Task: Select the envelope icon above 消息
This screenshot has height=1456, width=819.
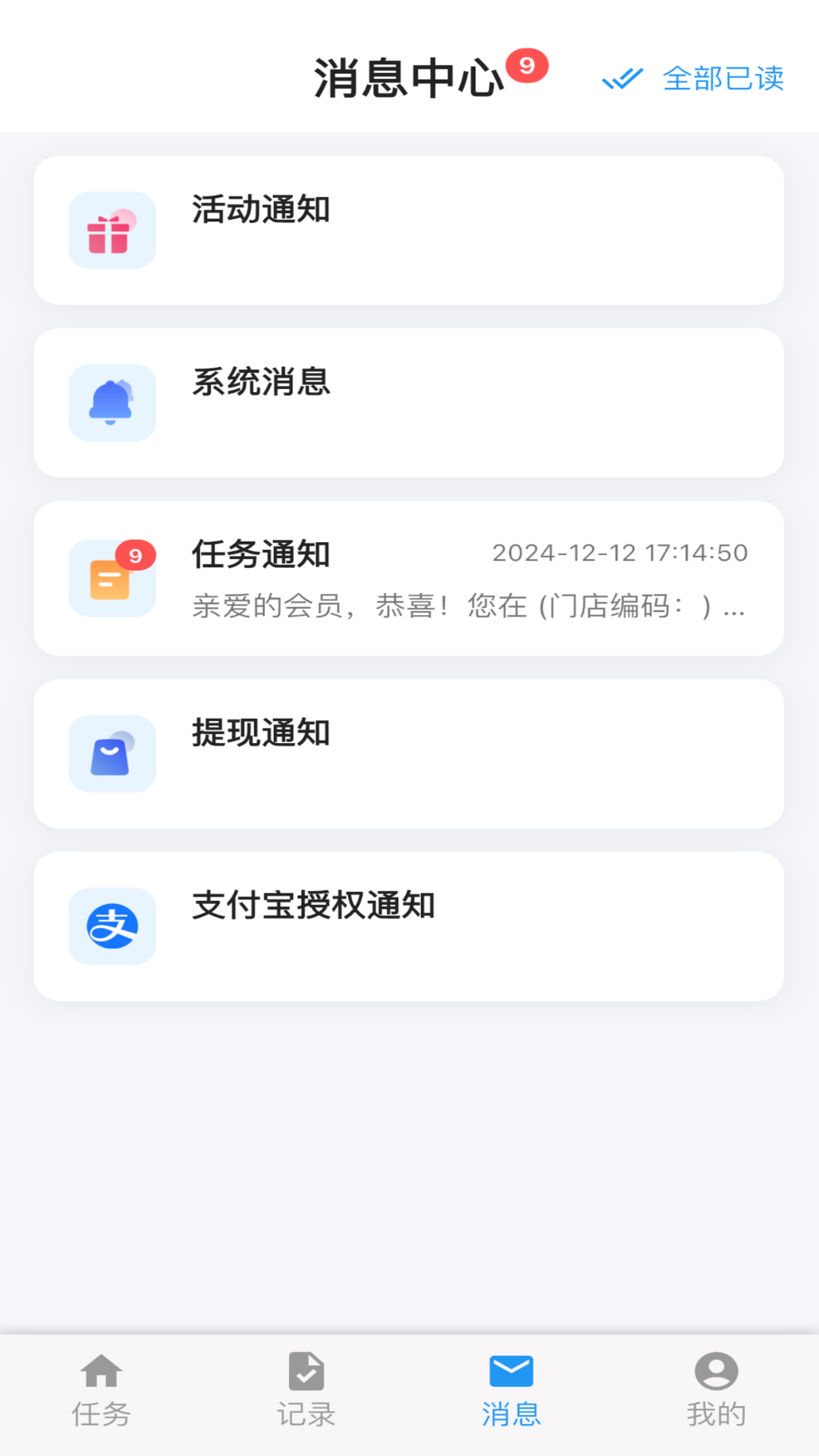Action: 512,1371
